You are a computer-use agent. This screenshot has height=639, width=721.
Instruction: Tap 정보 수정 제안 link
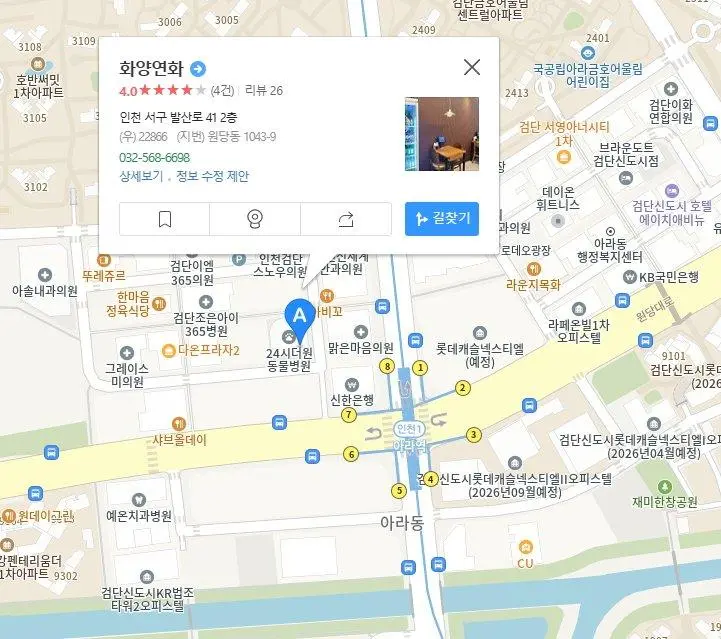pyautogui.click(x=212, y=176)
